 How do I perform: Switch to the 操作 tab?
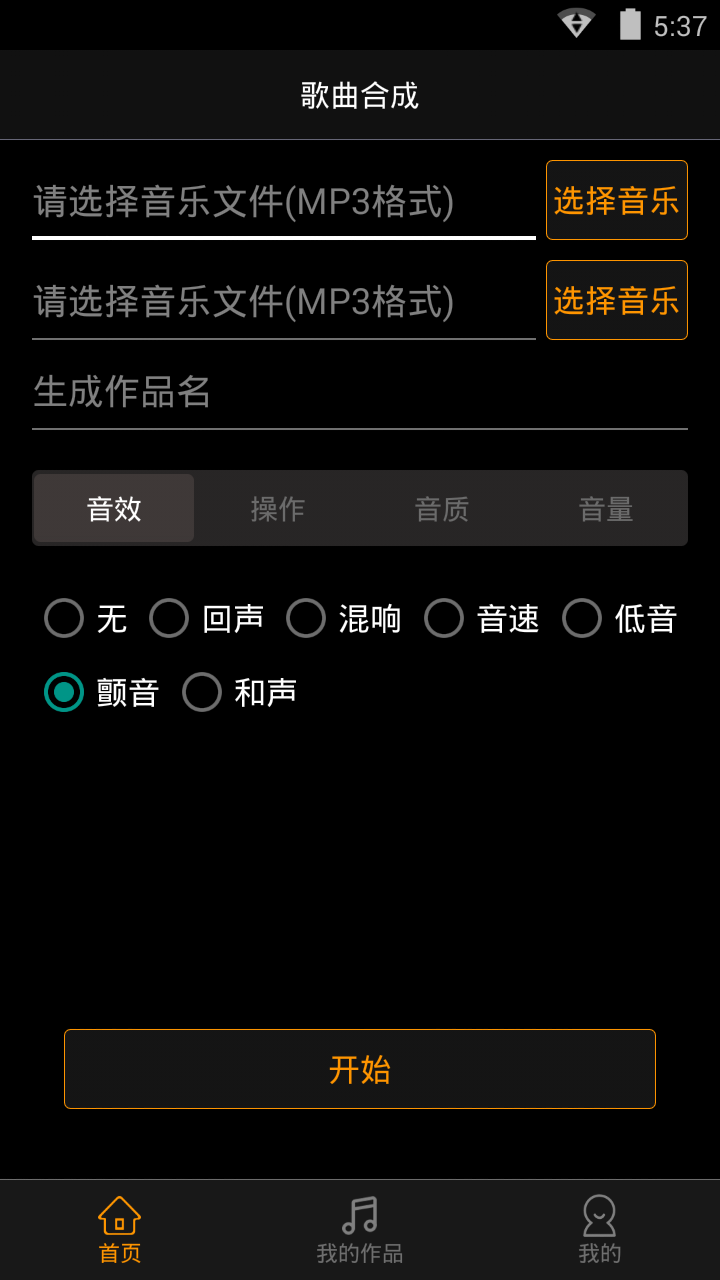[278, 508]
